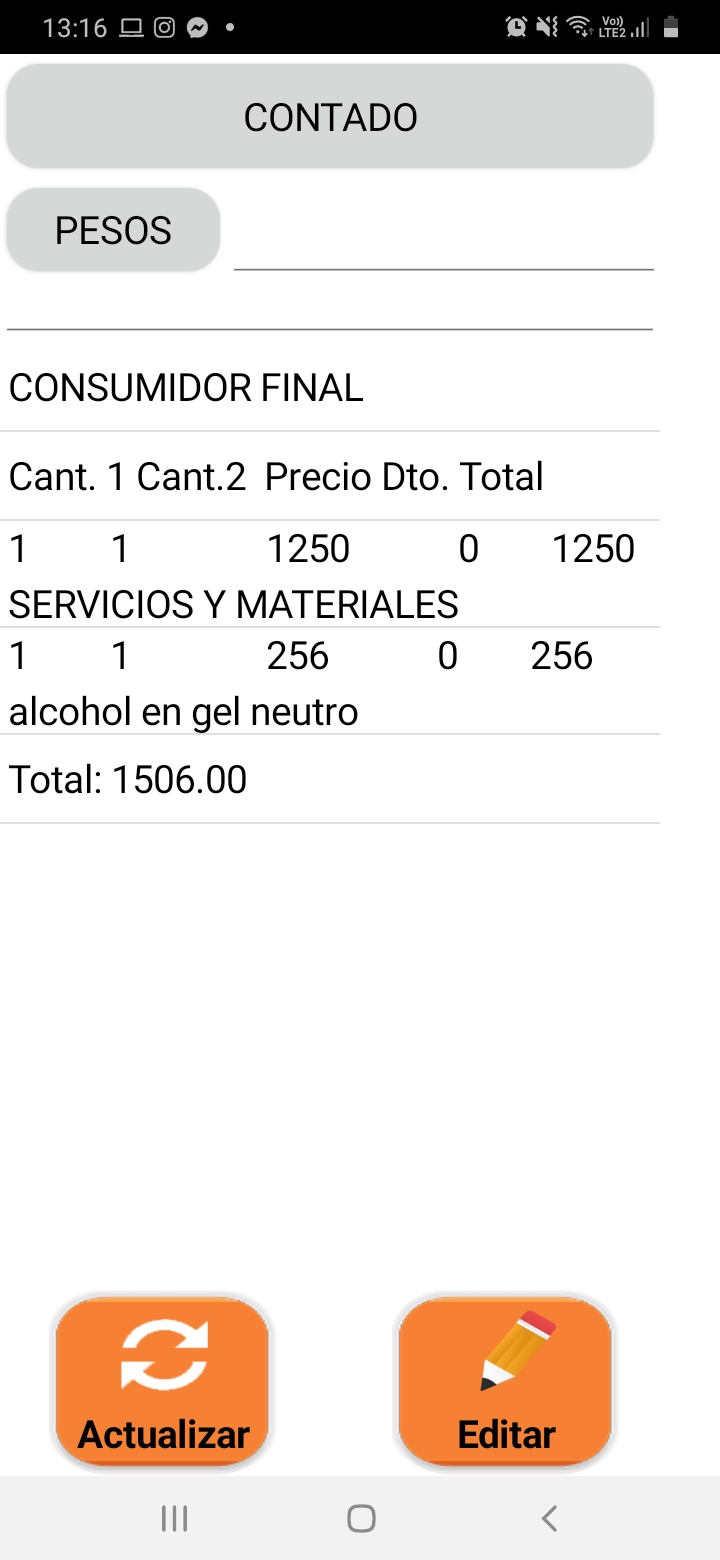The width and height of the screenshot is (720, 1560).
Task: Refresh with the Actualizar button
Action: (163, 1382)
